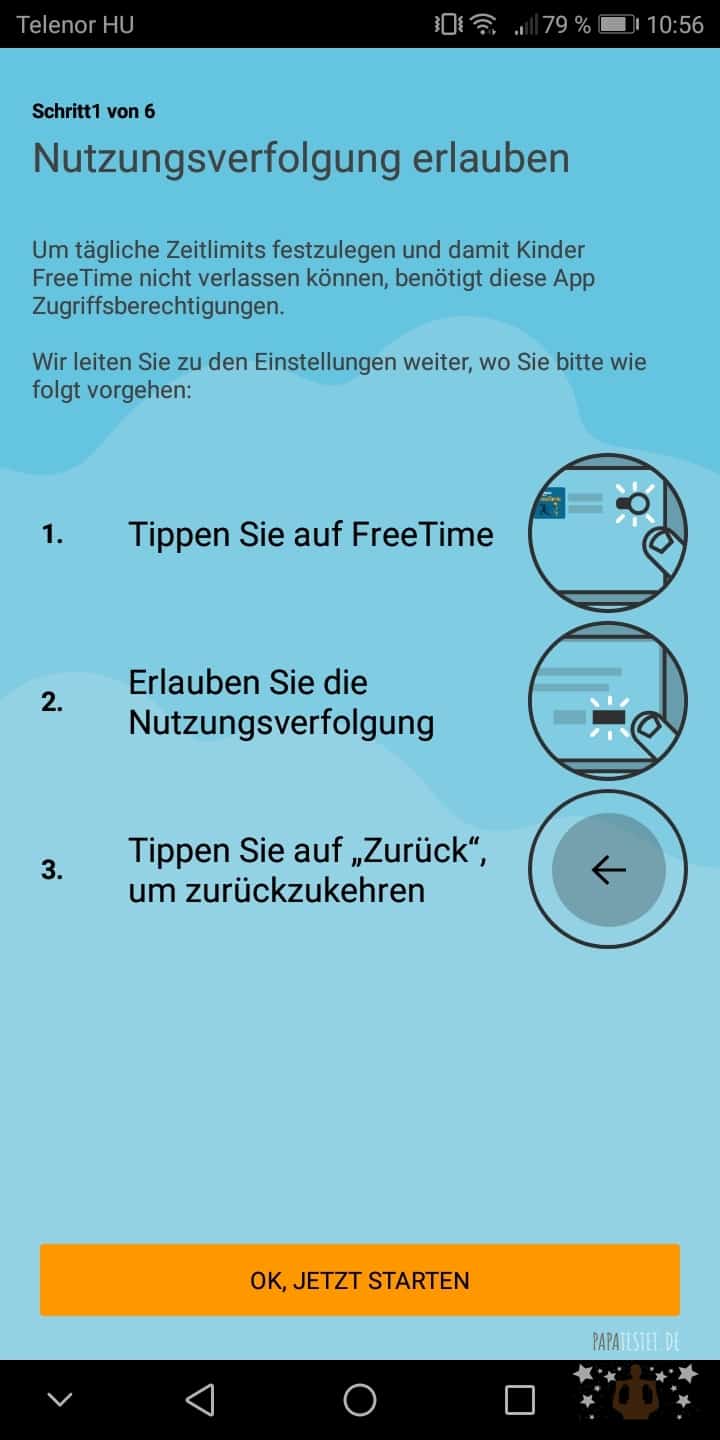This screenshot has height=1440, width=720.
Task: Go back with the system back button
Action: (200, 1400)
